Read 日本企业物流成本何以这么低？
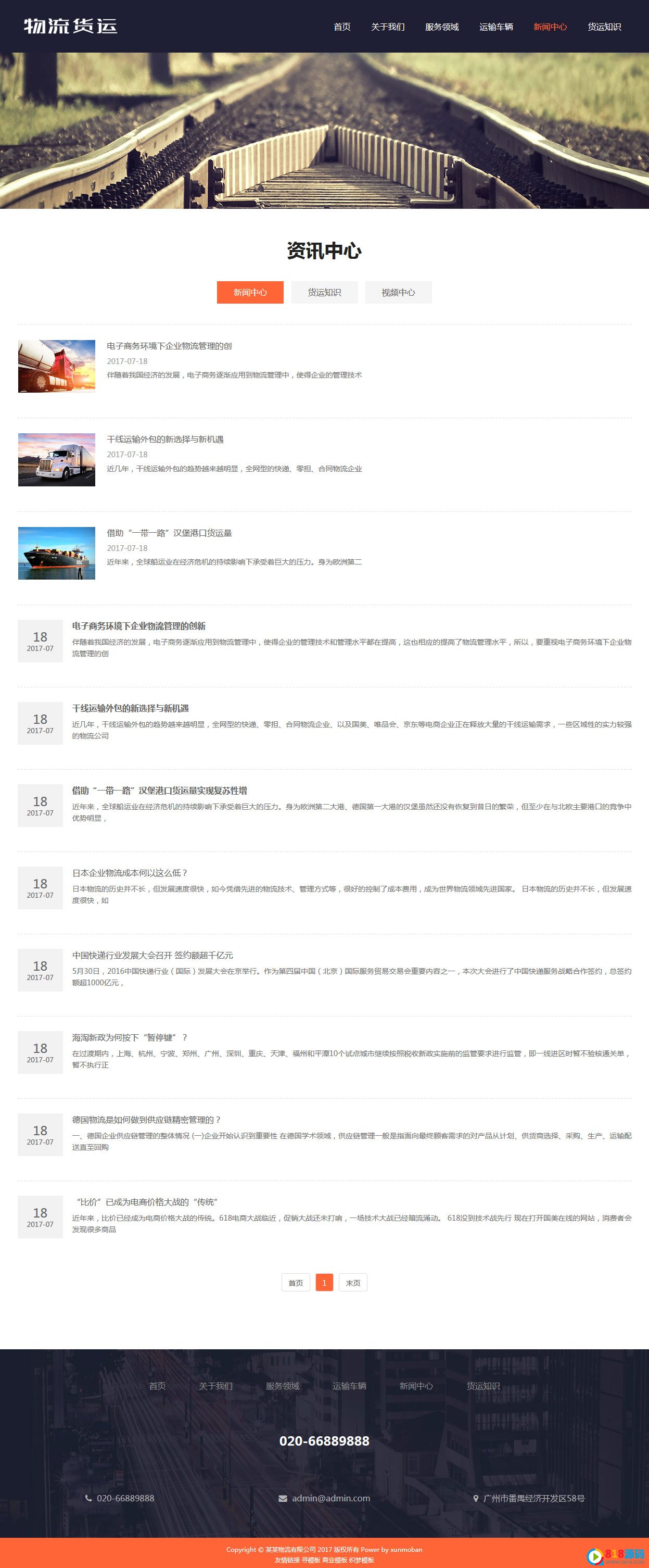Viewport: 649px width, 1568px height. (x=130, y=873)
